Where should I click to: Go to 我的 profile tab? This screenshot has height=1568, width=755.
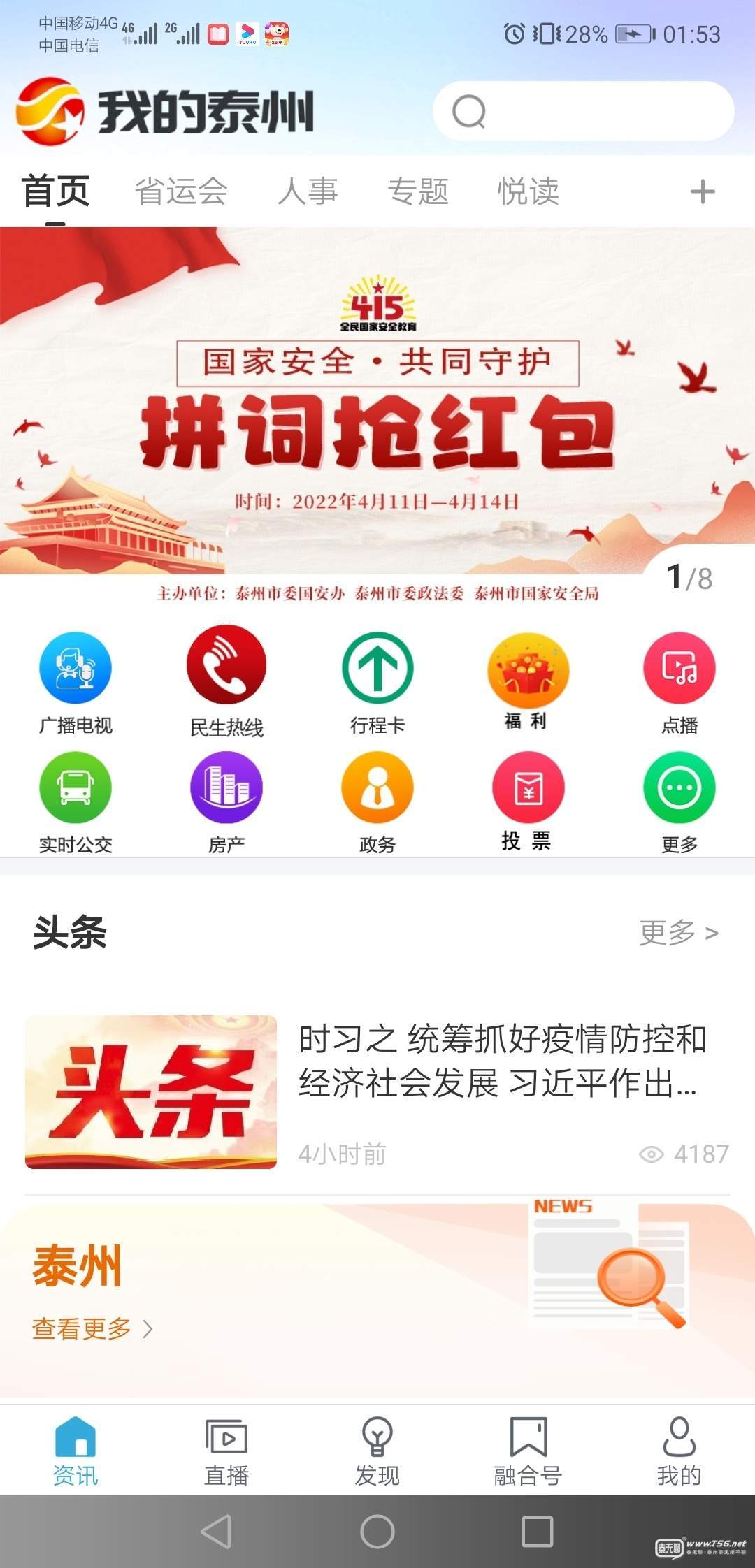coord(679,1451)
